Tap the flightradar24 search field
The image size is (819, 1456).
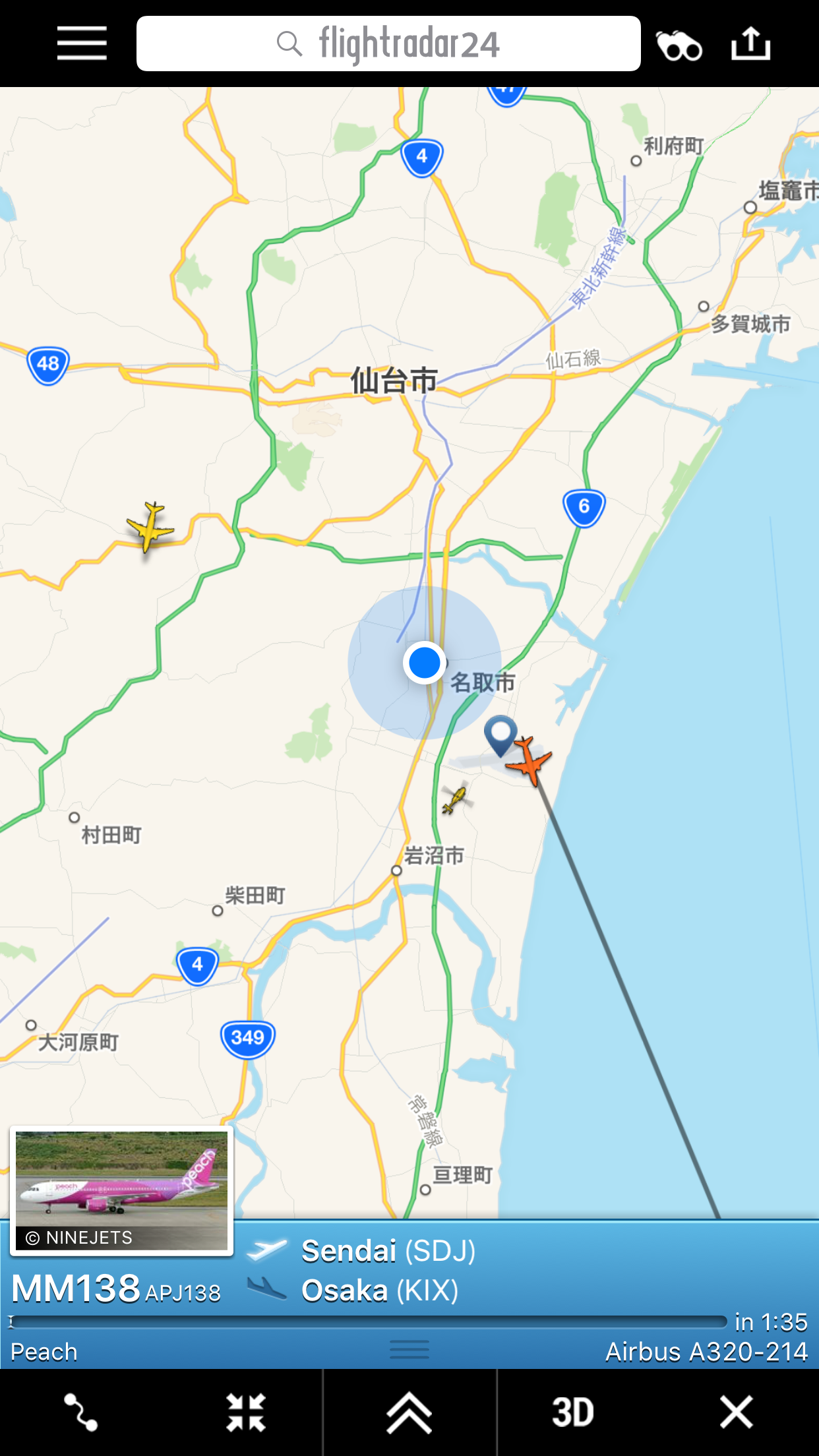tap(388, 44)
